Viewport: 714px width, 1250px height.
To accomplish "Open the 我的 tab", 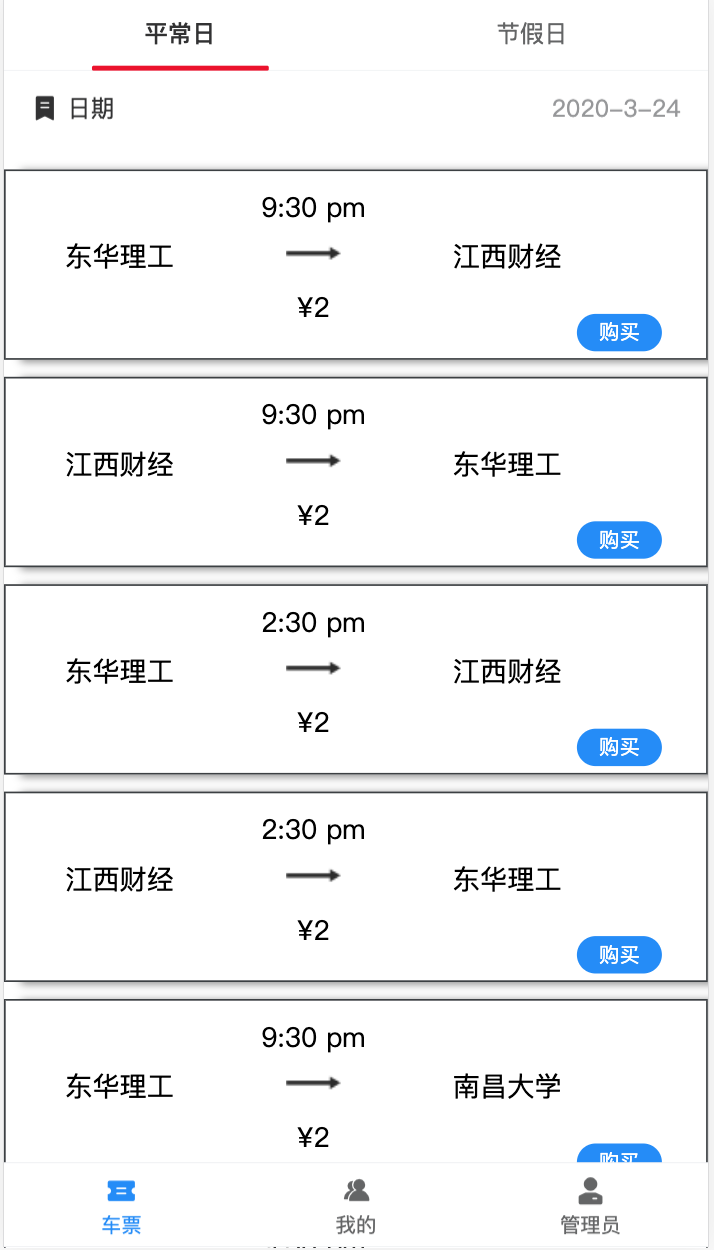I will pos(356,1207).
